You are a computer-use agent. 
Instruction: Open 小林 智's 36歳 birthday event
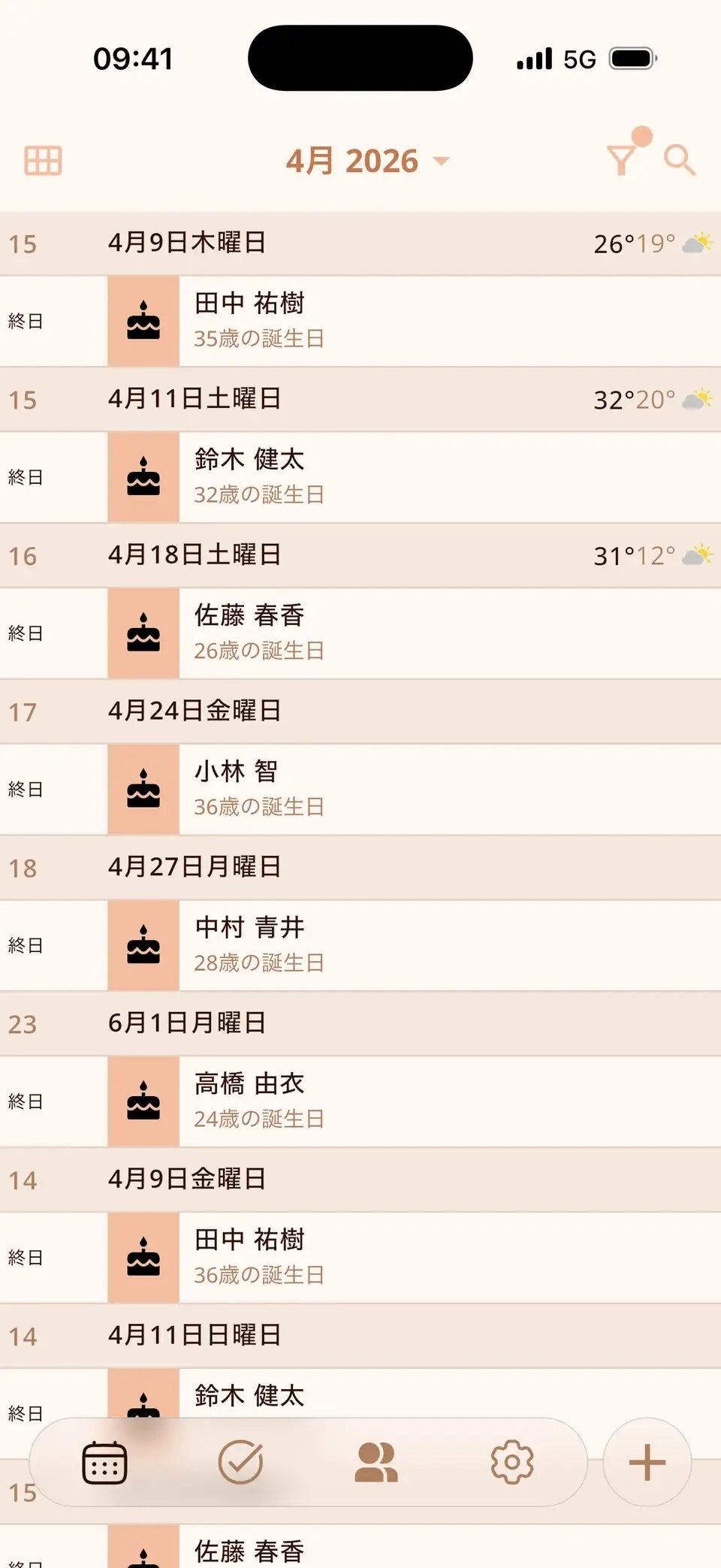pos(360,790)
